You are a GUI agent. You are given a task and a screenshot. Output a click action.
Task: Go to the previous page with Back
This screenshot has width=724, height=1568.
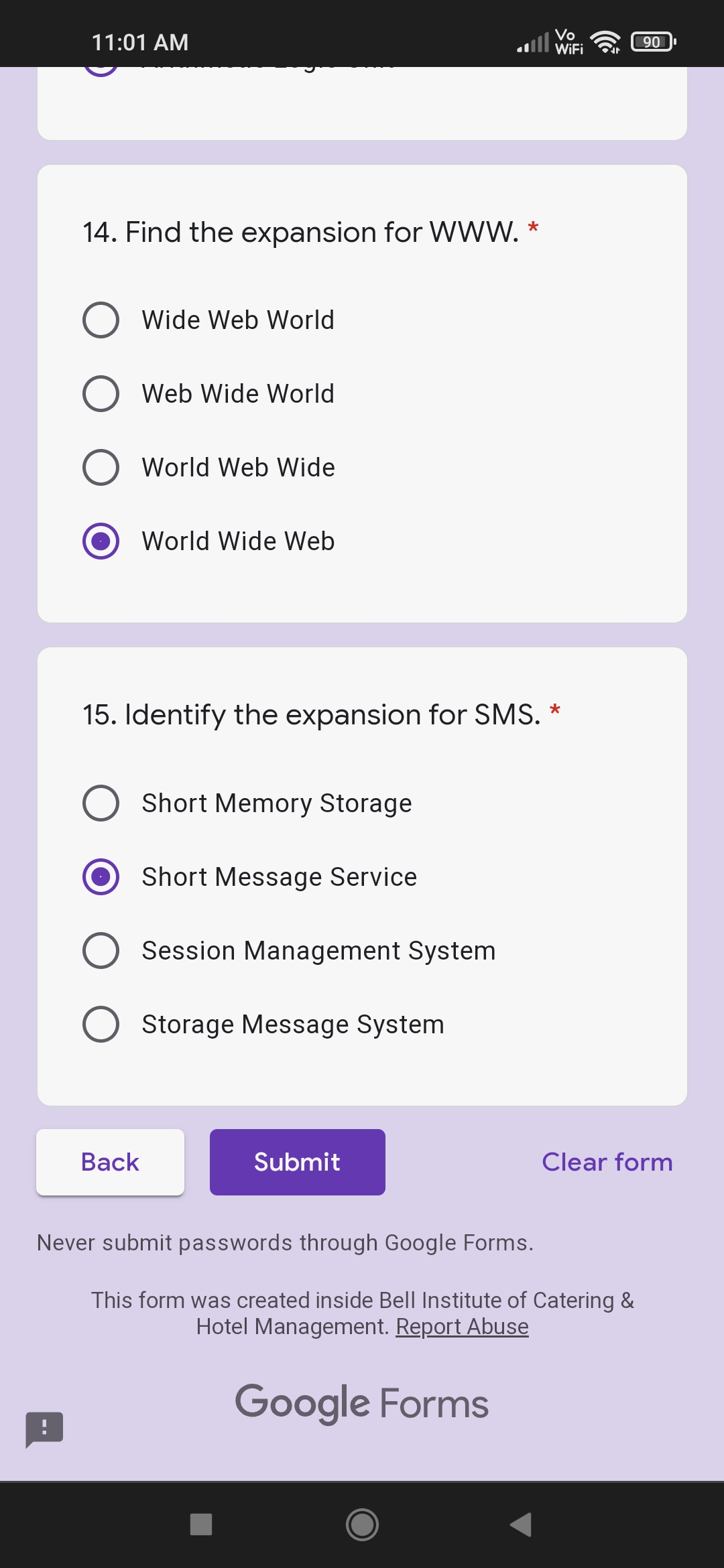110,1162
